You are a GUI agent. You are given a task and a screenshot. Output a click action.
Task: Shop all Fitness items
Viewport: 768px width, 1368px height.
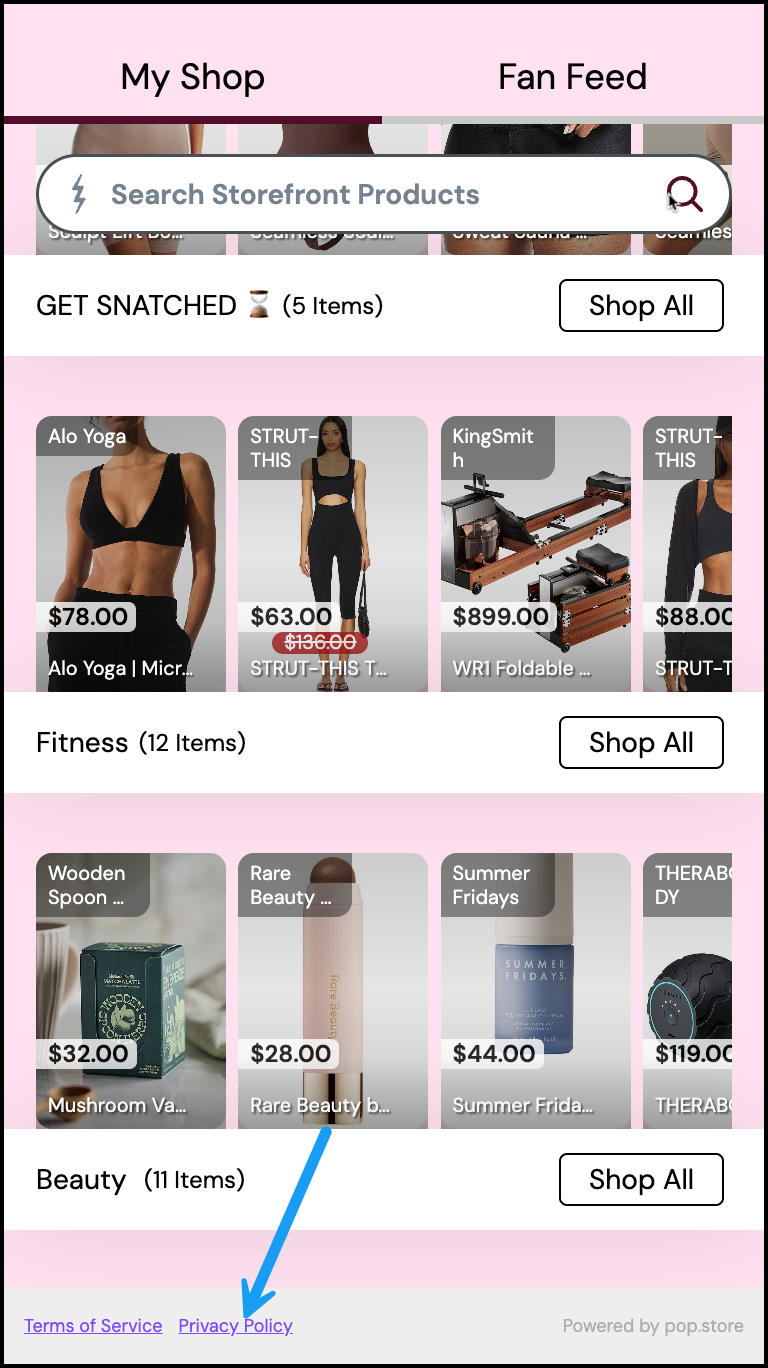tap(640, 742)
